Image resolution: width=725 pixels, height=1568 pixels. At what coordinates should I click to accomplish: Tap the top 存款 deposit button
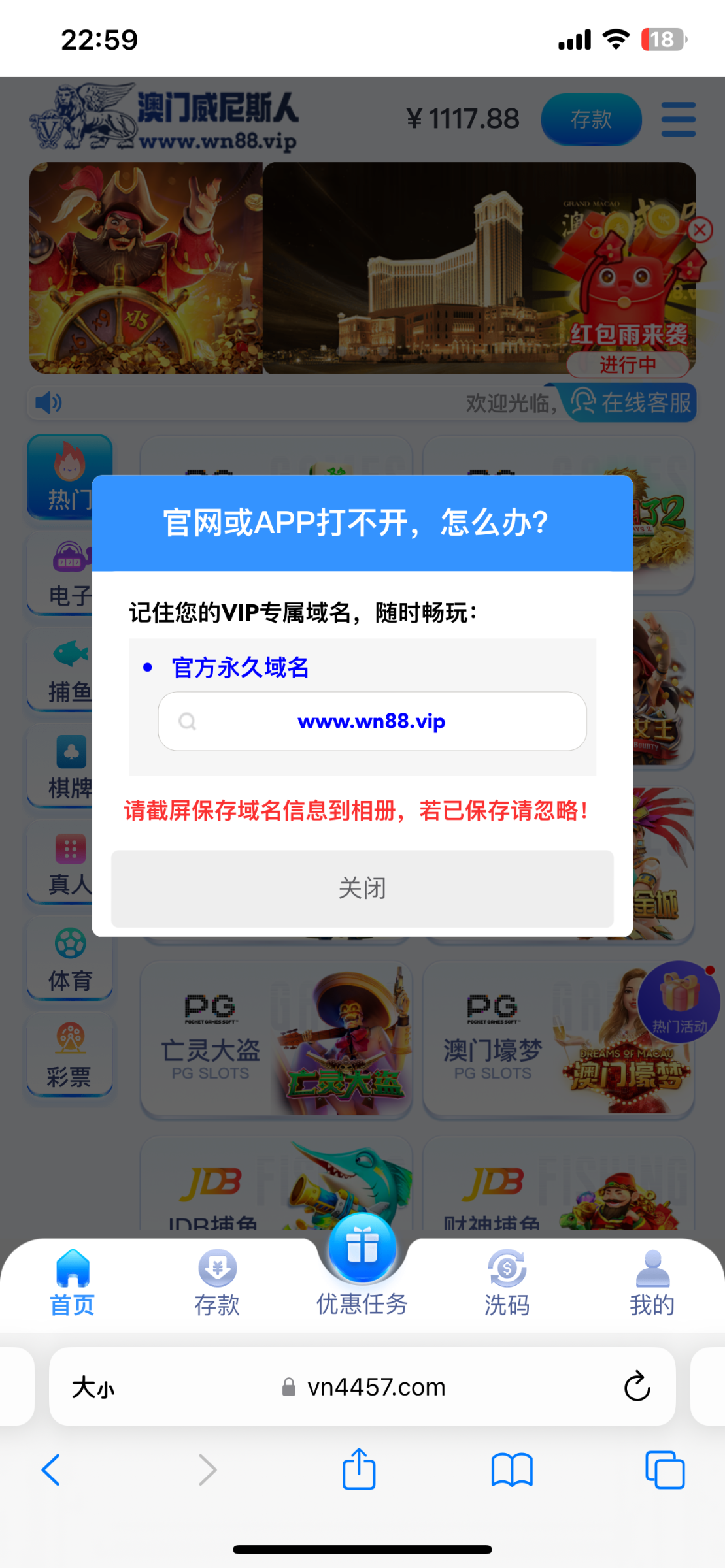(590, 119)
